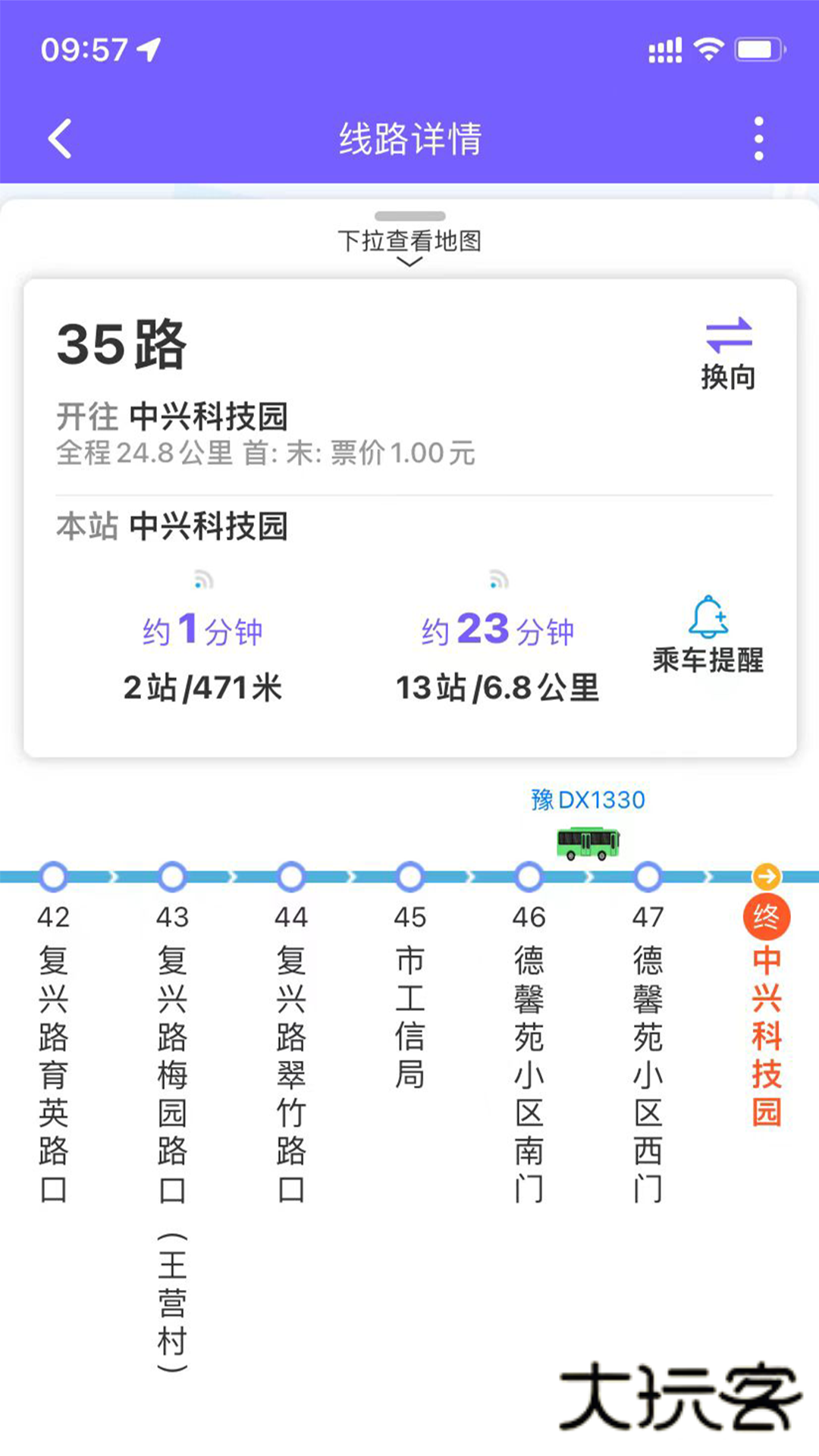Tap the orange arrow icon at route end

[x=766, y=876]
